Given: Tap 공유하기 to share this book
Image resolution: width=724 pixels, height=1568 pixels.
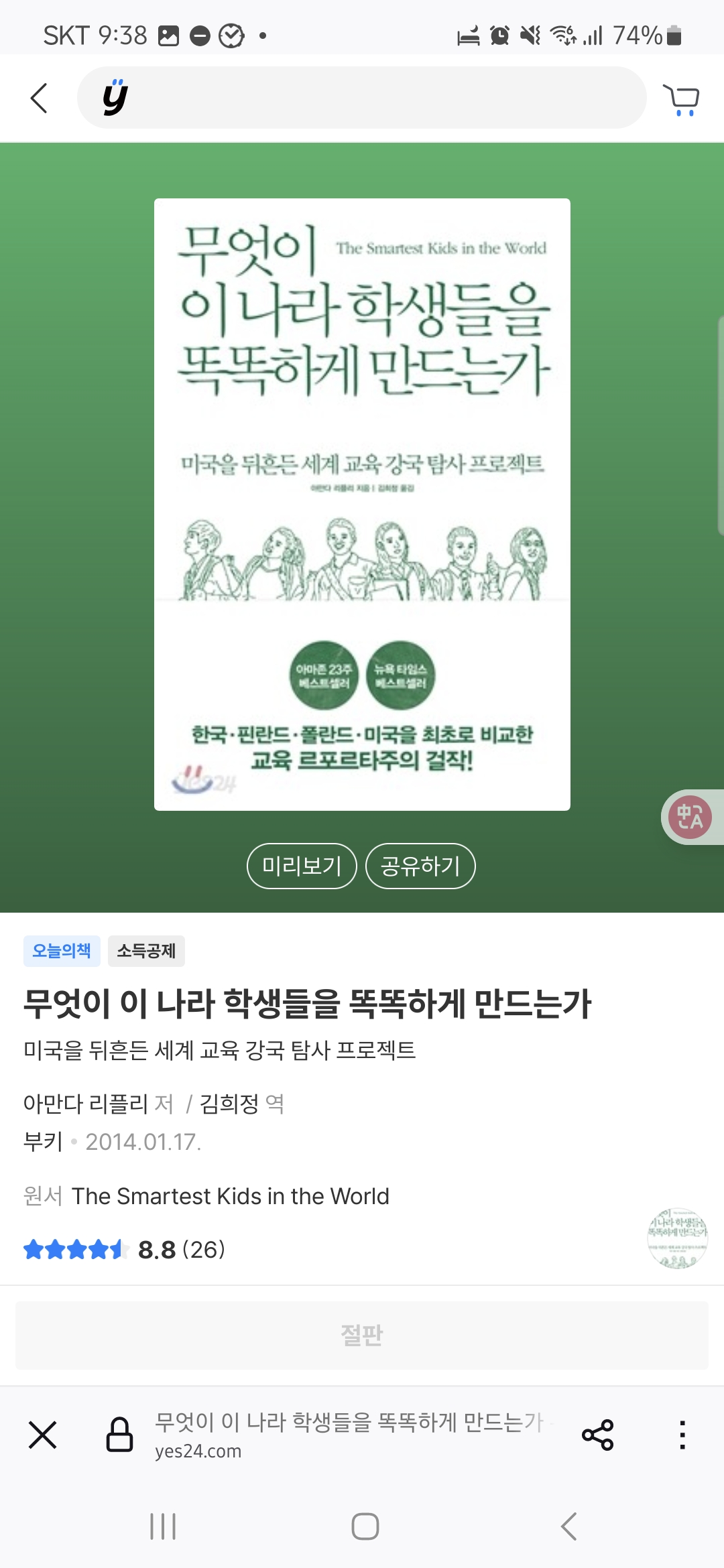Looking at the screenshot, I should point(420,866).
